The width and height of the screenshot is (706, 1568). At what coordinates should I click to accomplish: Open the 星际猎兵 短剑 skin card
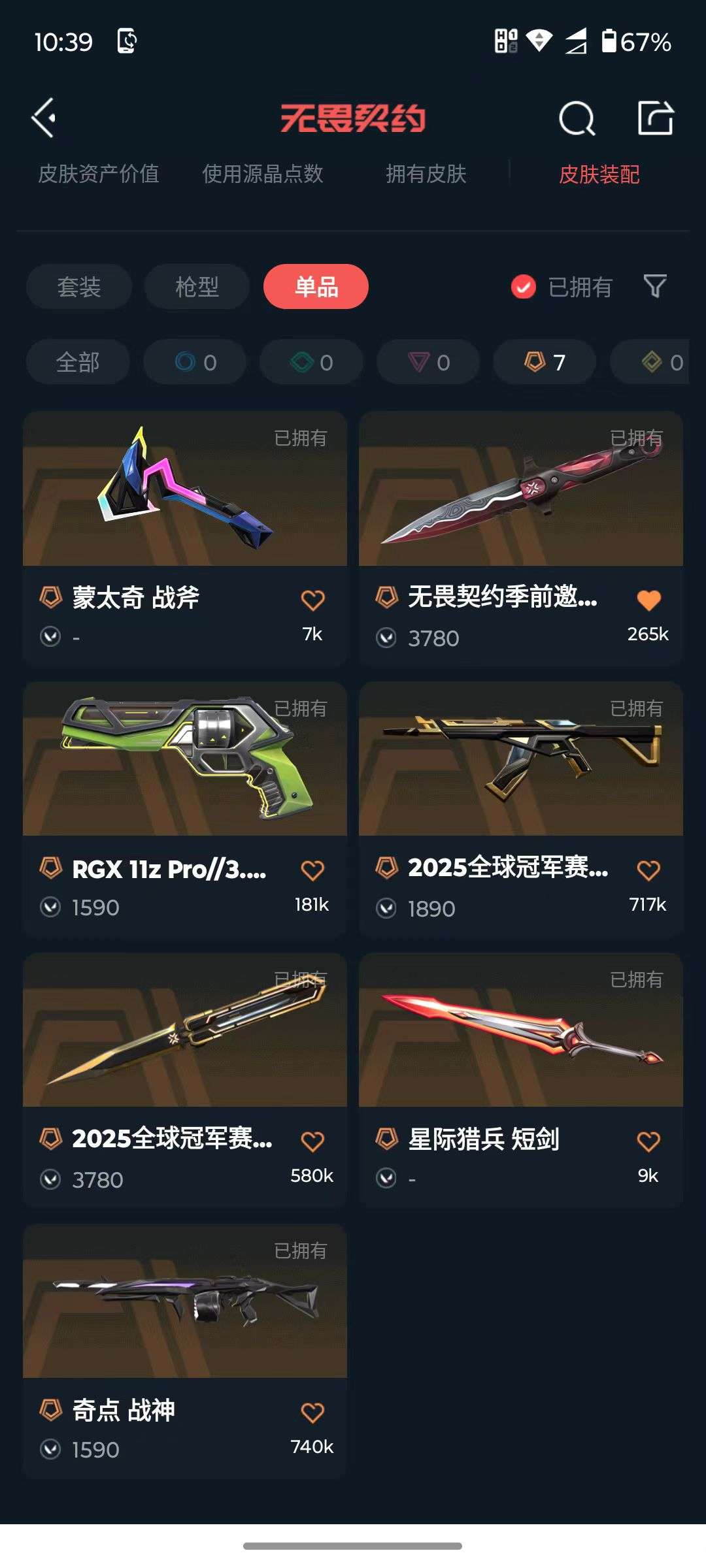521,1045
